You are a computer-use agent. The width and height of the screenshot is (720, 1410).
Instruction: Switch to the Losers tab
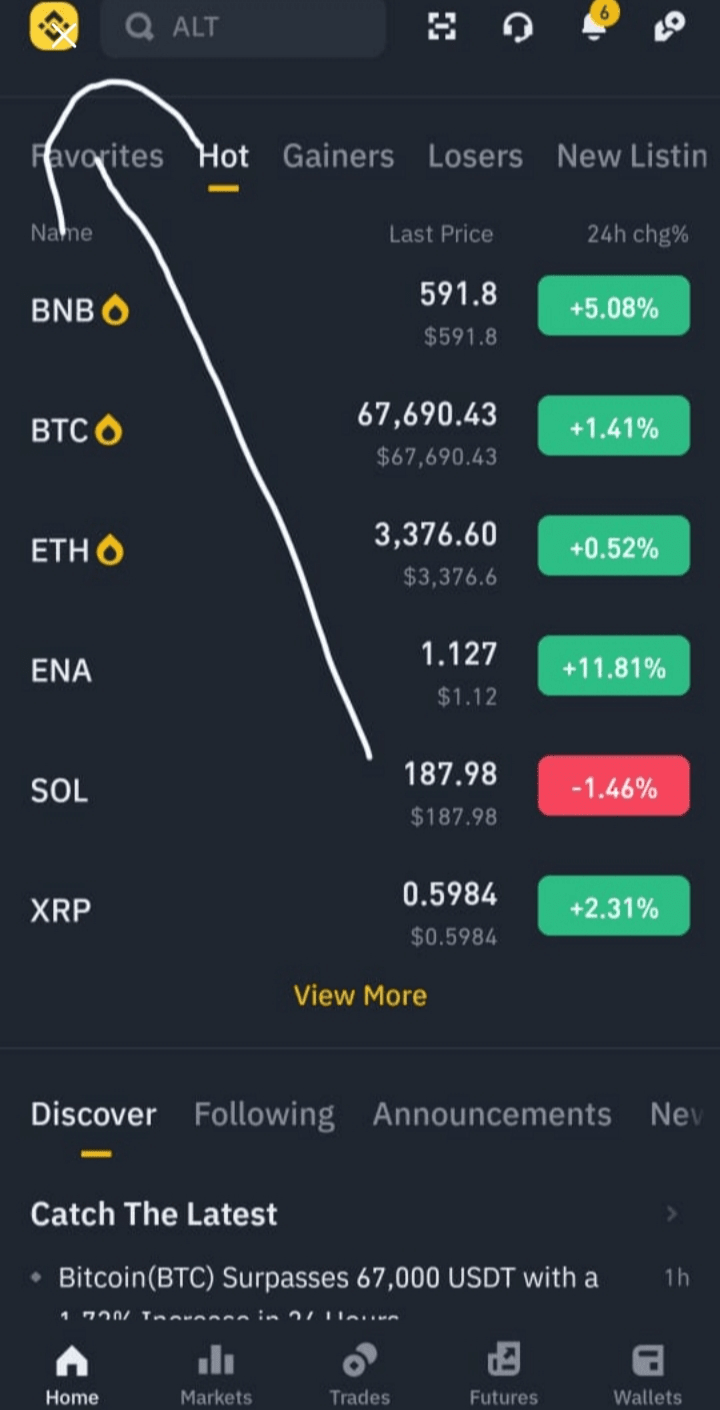coord(475,156)
